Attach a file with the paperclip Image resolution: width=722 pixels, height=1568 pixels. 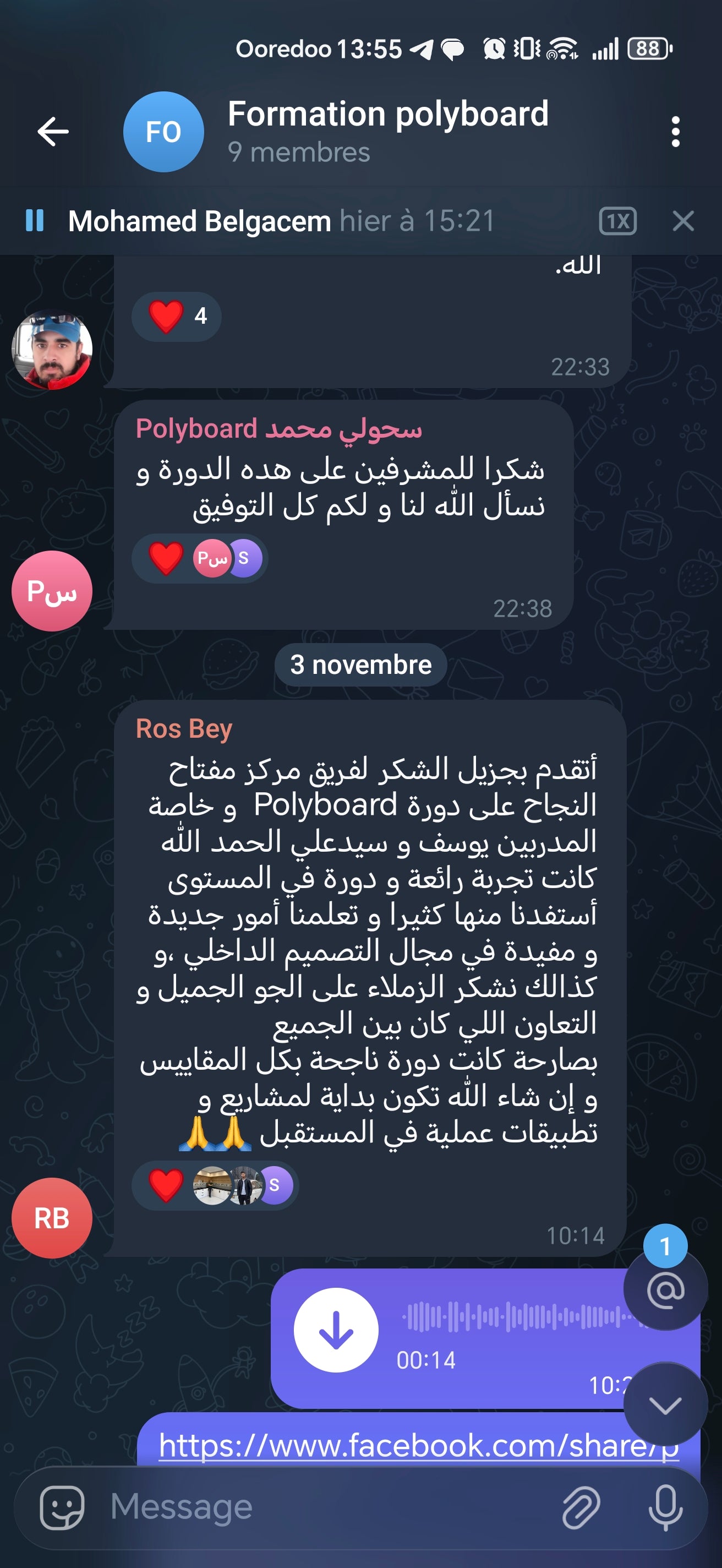[581, 1508]
